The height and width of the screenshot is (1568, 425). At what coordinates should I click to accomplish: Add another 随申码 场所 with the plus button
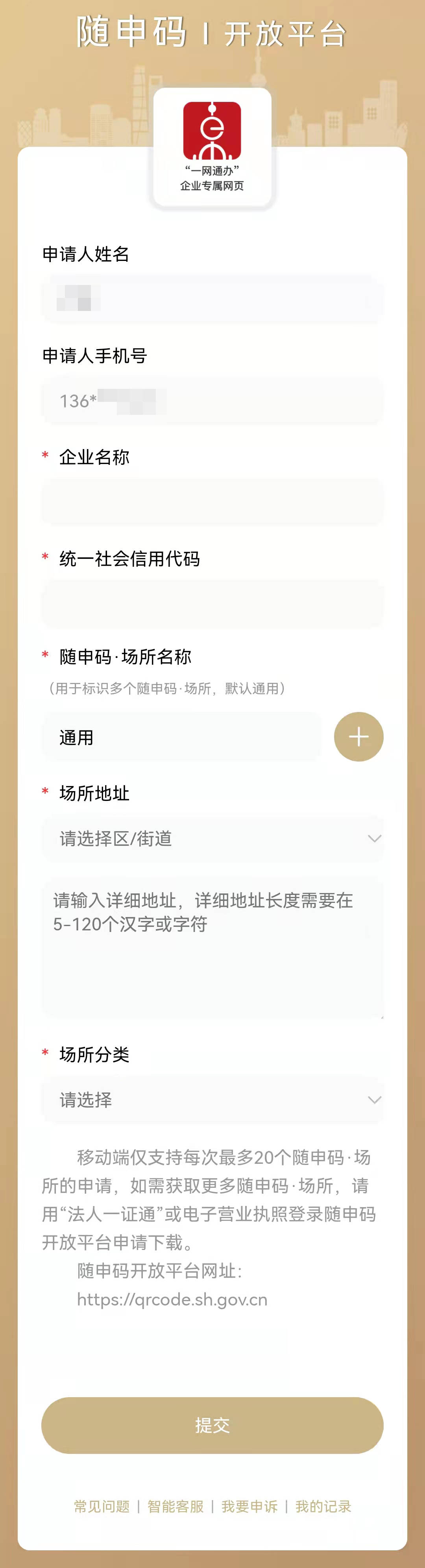[x=358, y=736]
